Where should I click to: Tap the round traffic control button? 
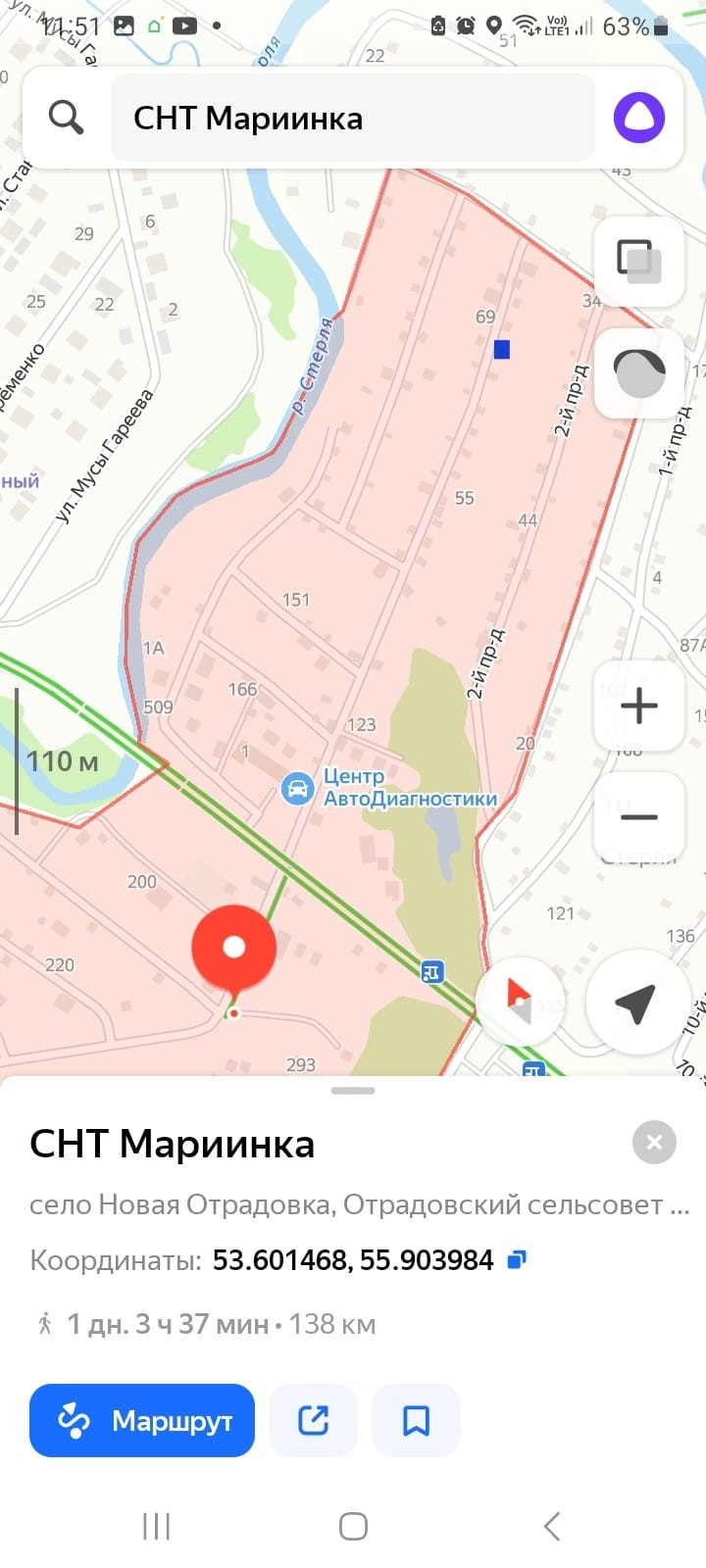point(638,373)
